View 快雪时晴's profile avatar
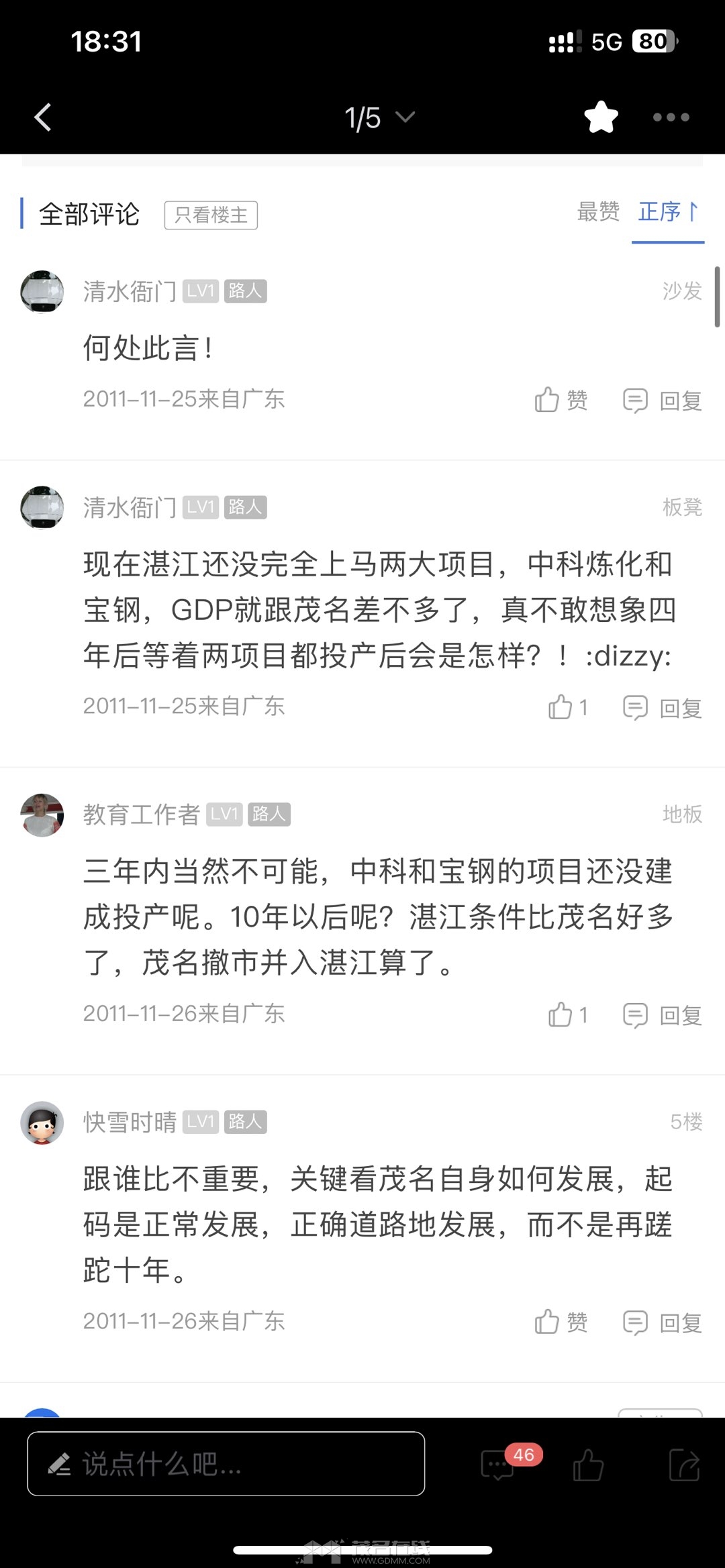This screenshot has width=725, height=1568. pyautogui.click(x=42, y=1122)
